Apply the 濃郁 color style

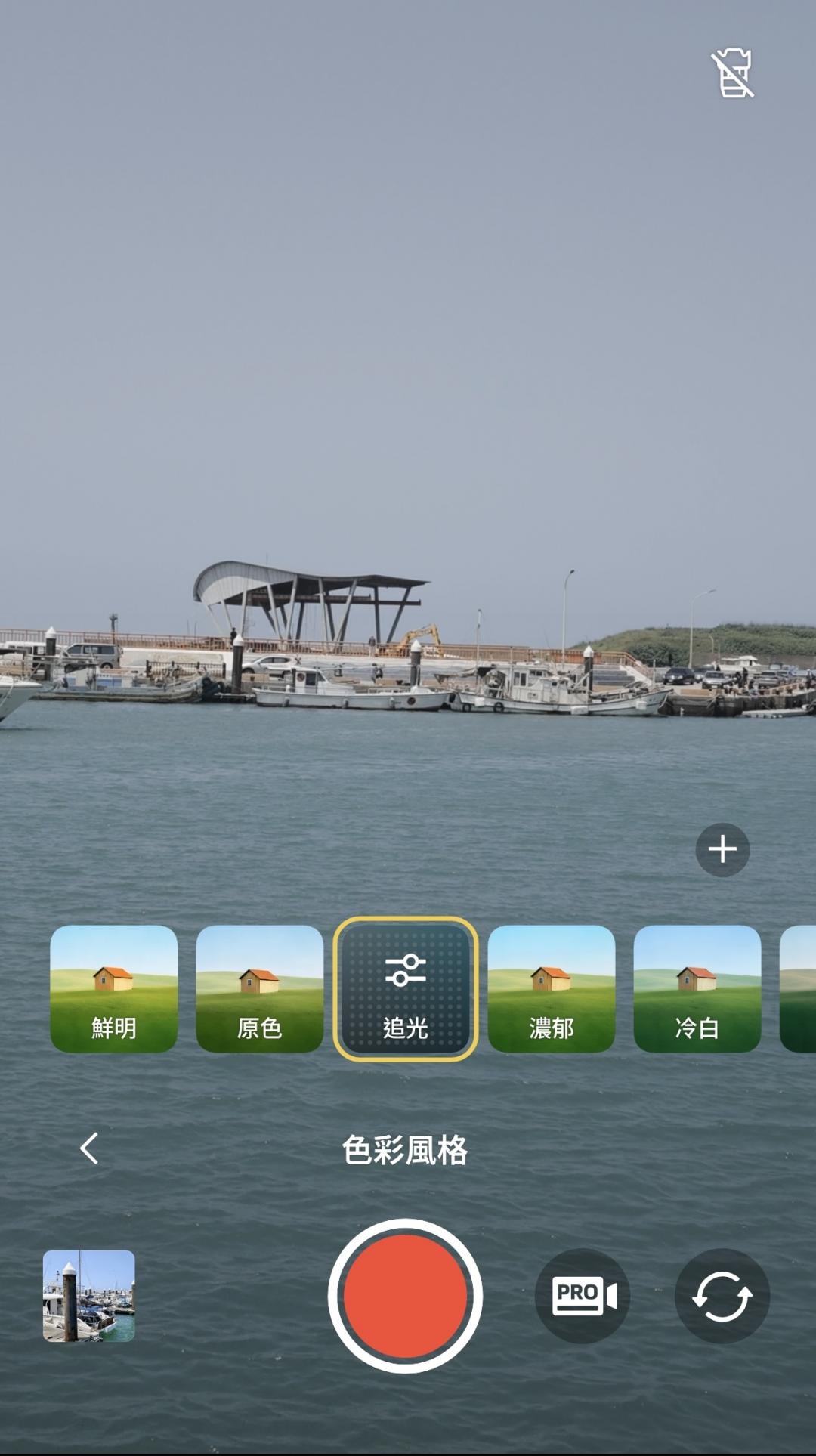click(x=552, y=988)
